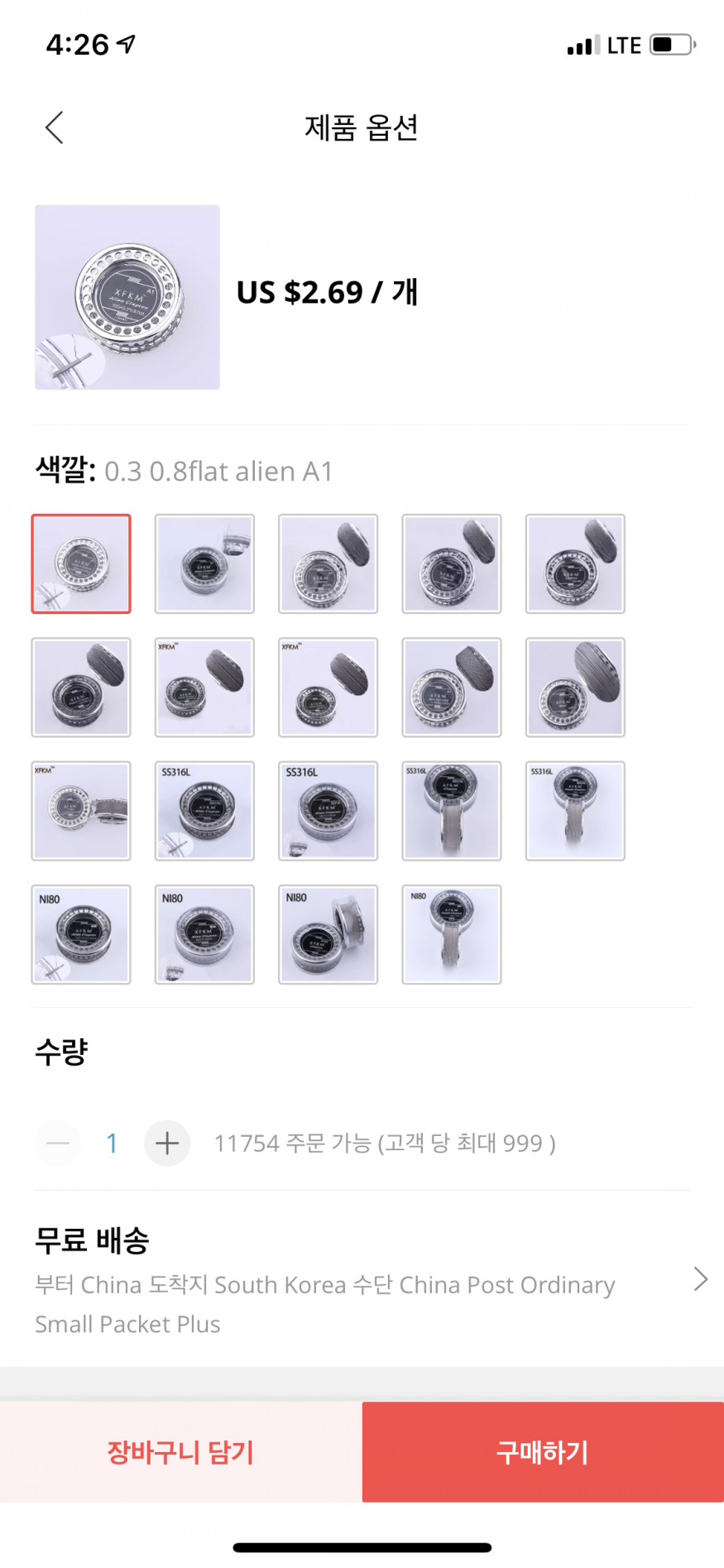
Task: Open the large product image preview
Action: [127, 297]
